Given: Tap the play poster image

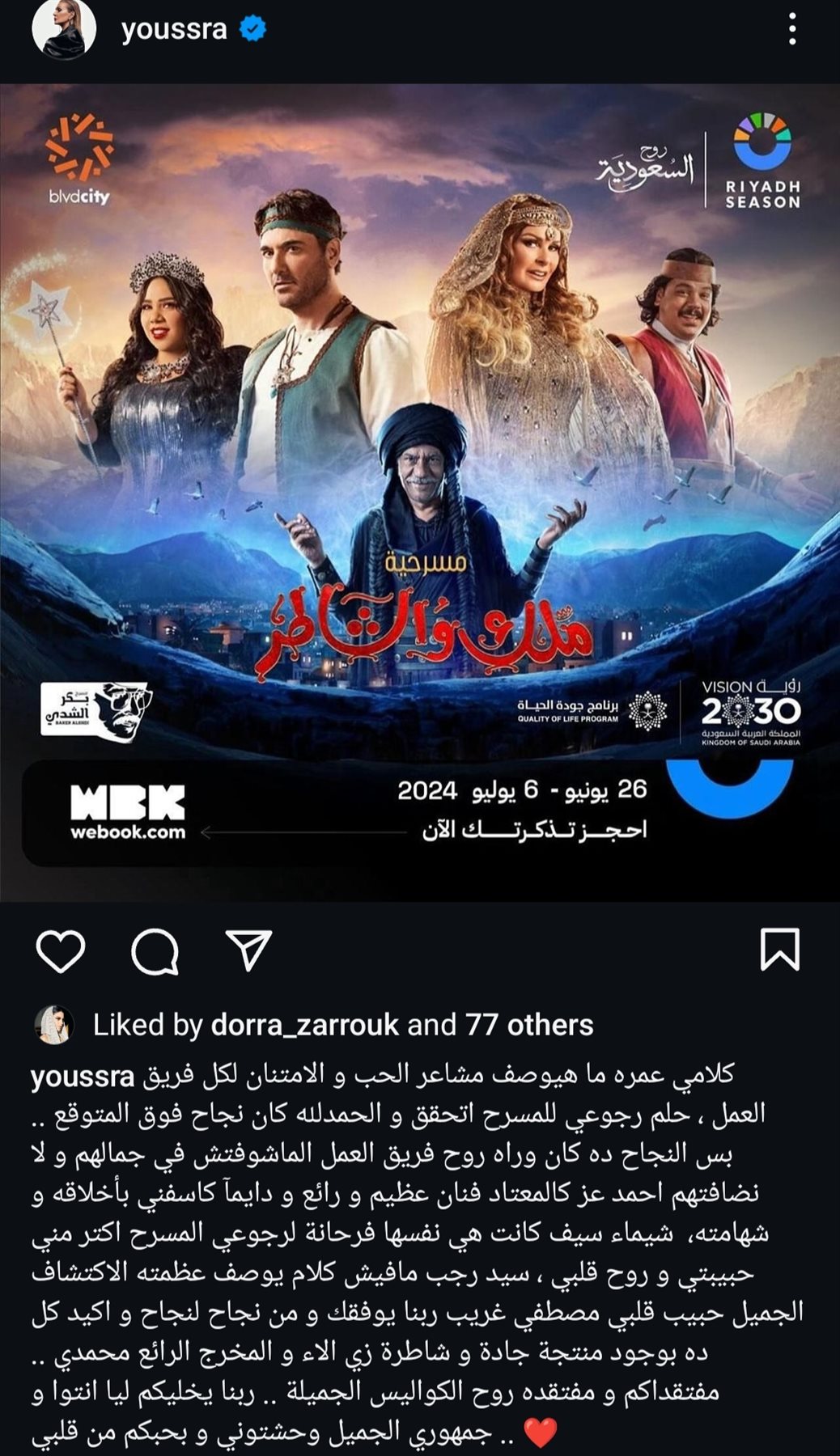Looking at the screenshot, I should coord(420,492).
